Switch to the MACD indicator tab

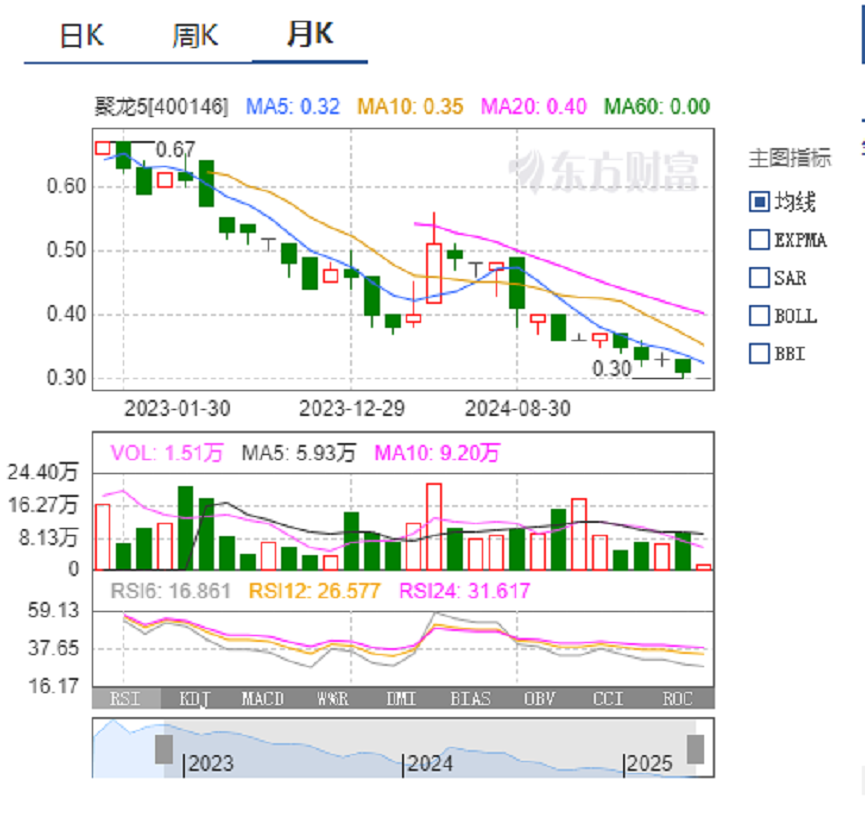(x=264, y=698)
